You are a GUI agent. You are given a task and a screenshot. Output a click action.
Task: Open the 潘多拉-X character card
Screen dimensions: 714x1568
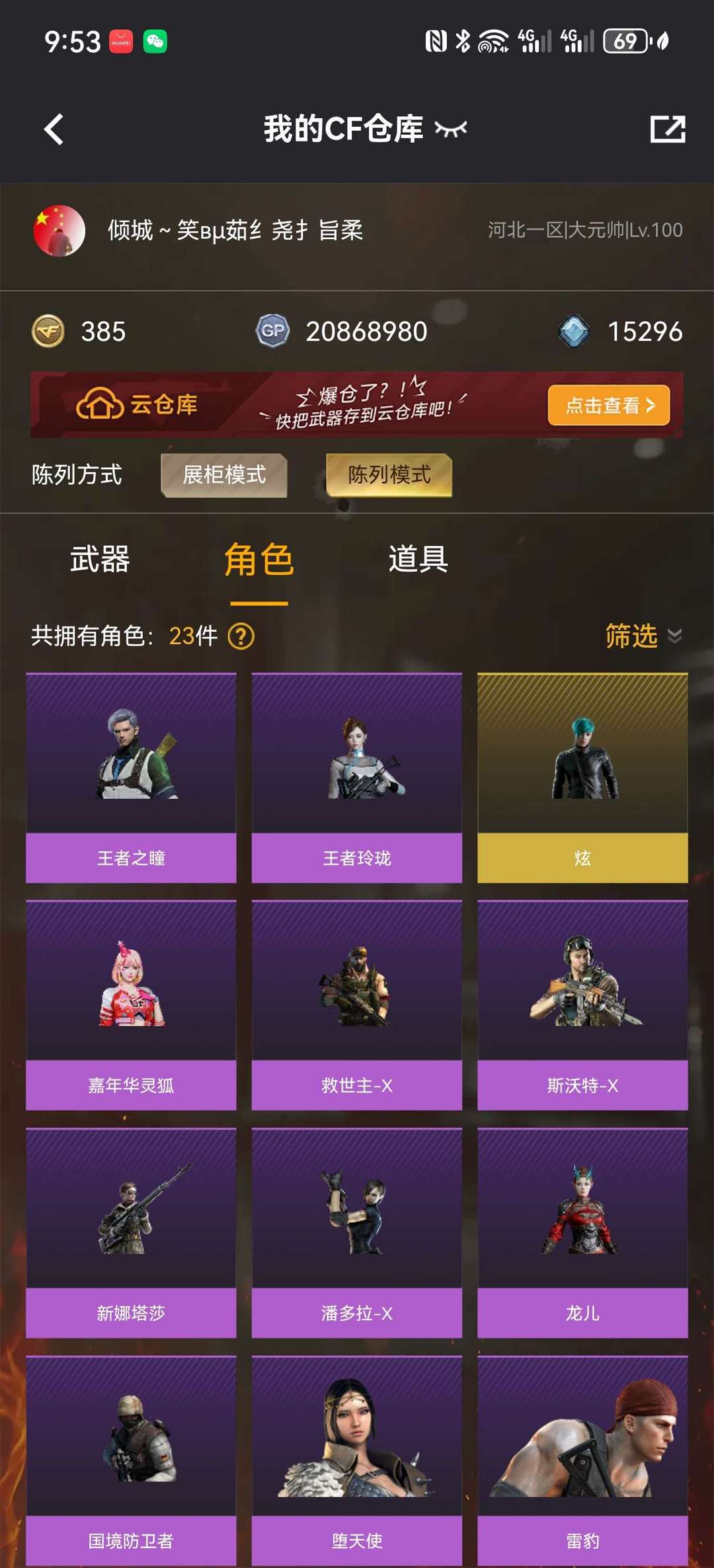pyautogui.click(x=357, y=1232)
